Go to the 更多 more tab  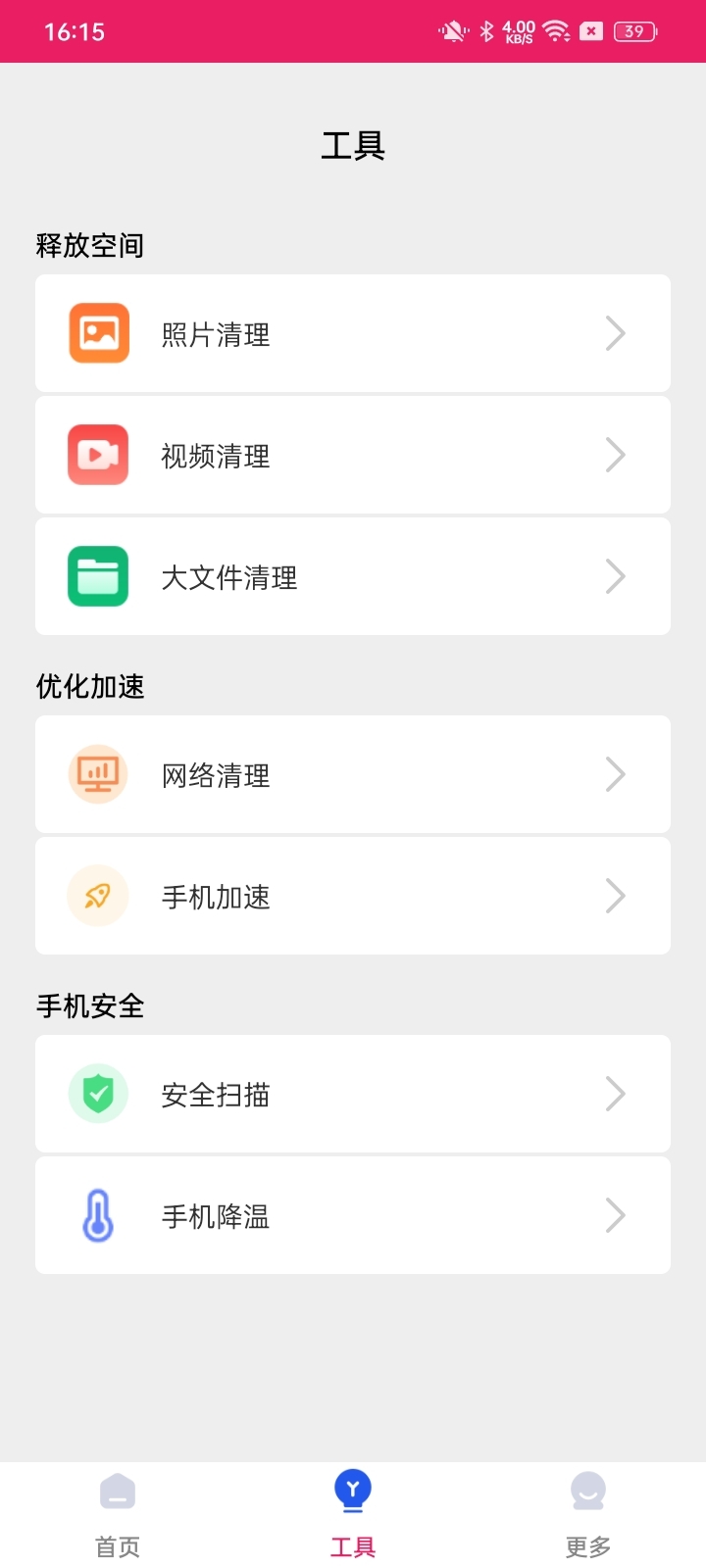(588, 1515)
